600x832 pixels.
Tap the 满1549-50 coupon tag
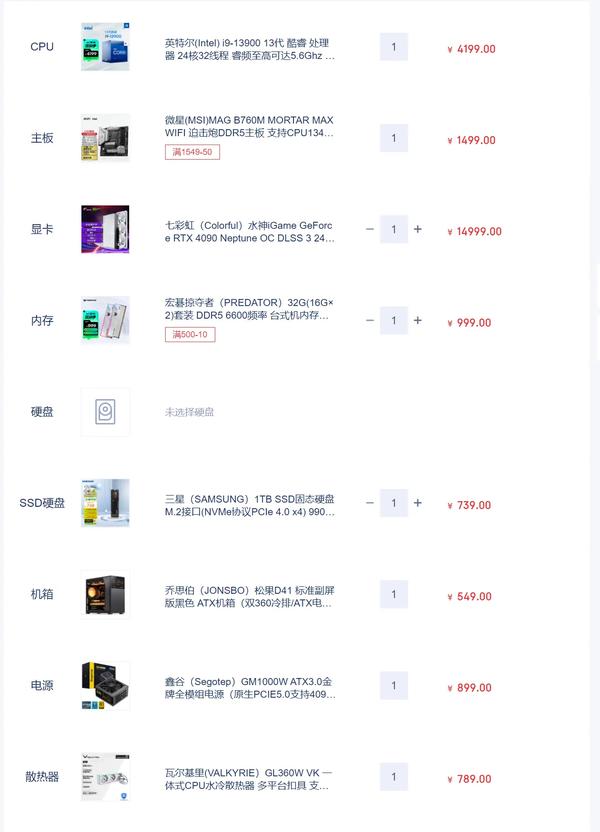[192, 152]
